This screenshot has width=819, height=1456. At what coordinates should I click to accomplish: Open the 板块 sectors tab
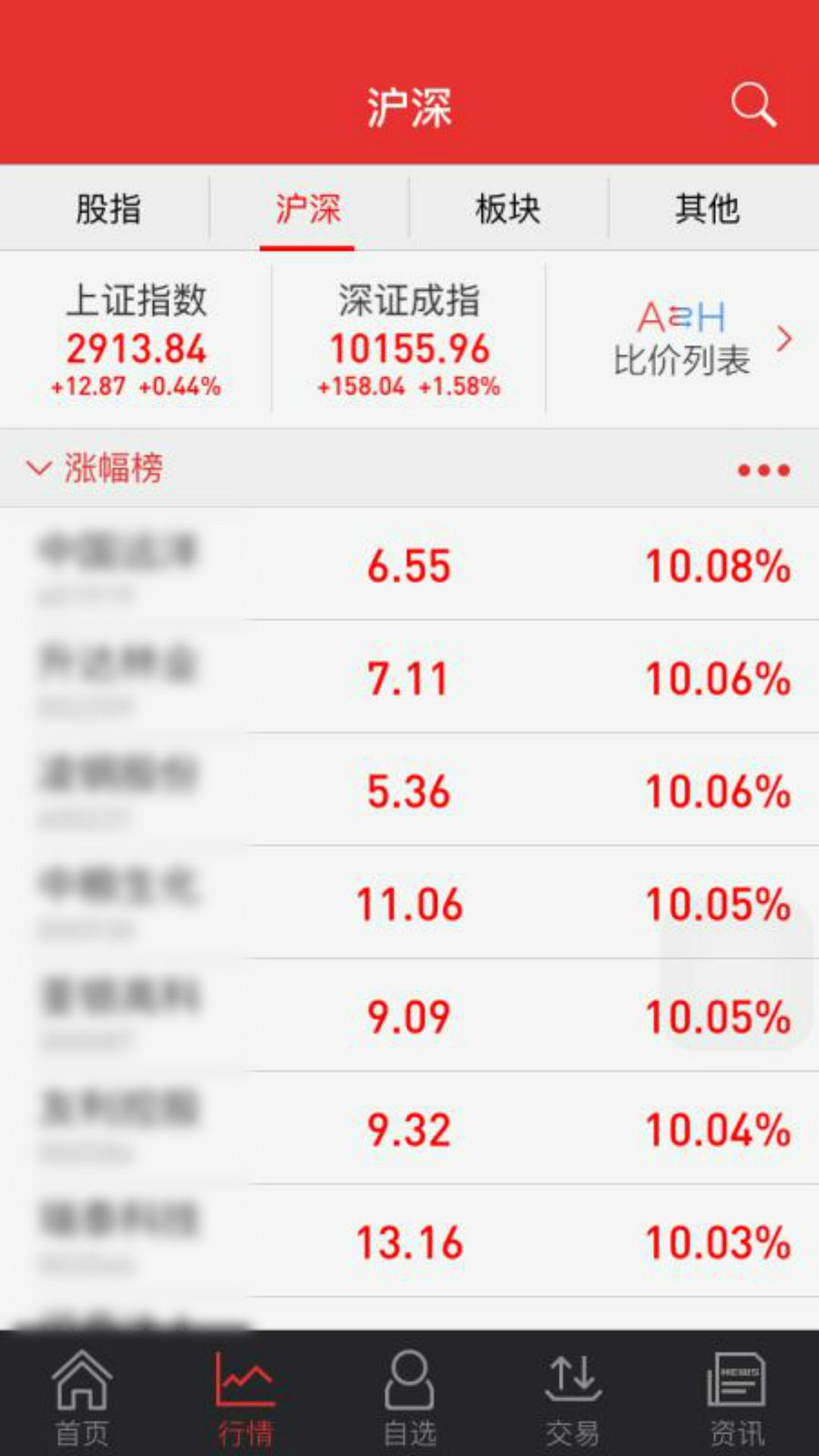508,210
